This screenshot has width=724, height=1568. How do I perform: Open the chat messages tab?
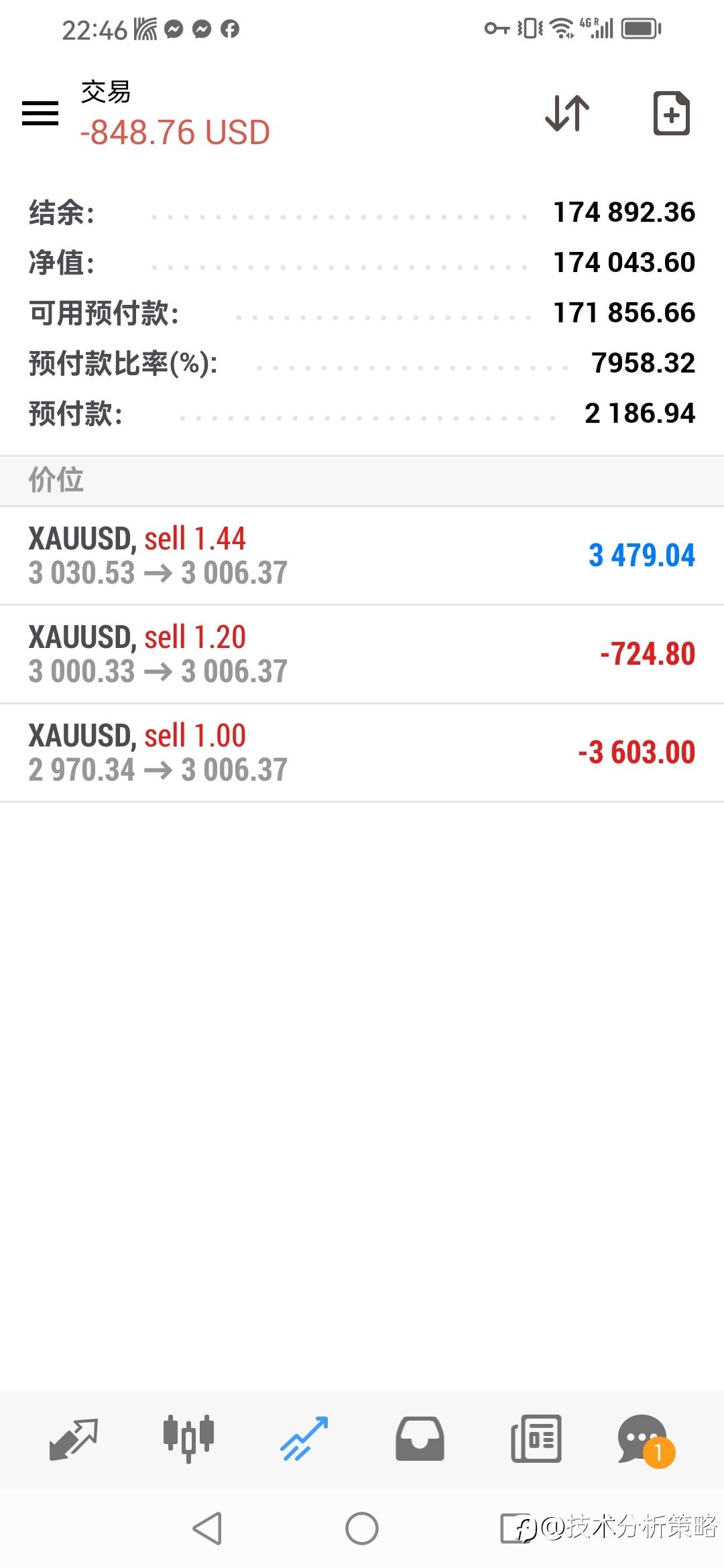tap(644, 1439)
